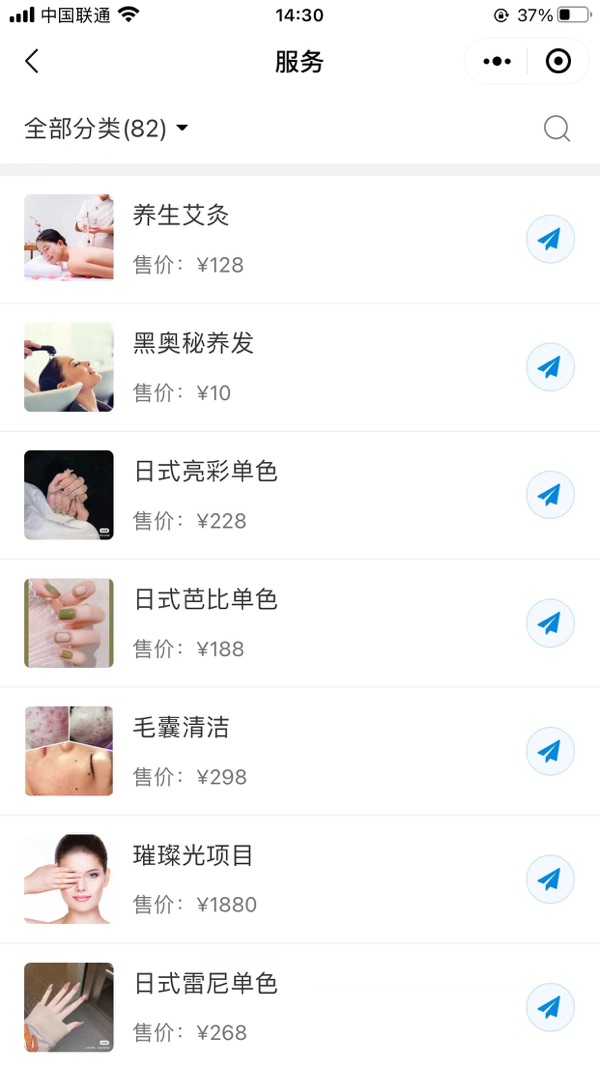Share 日式雷尼单色 using its send icon
Screen dimensions: 600x1067
click(550, 1007)
